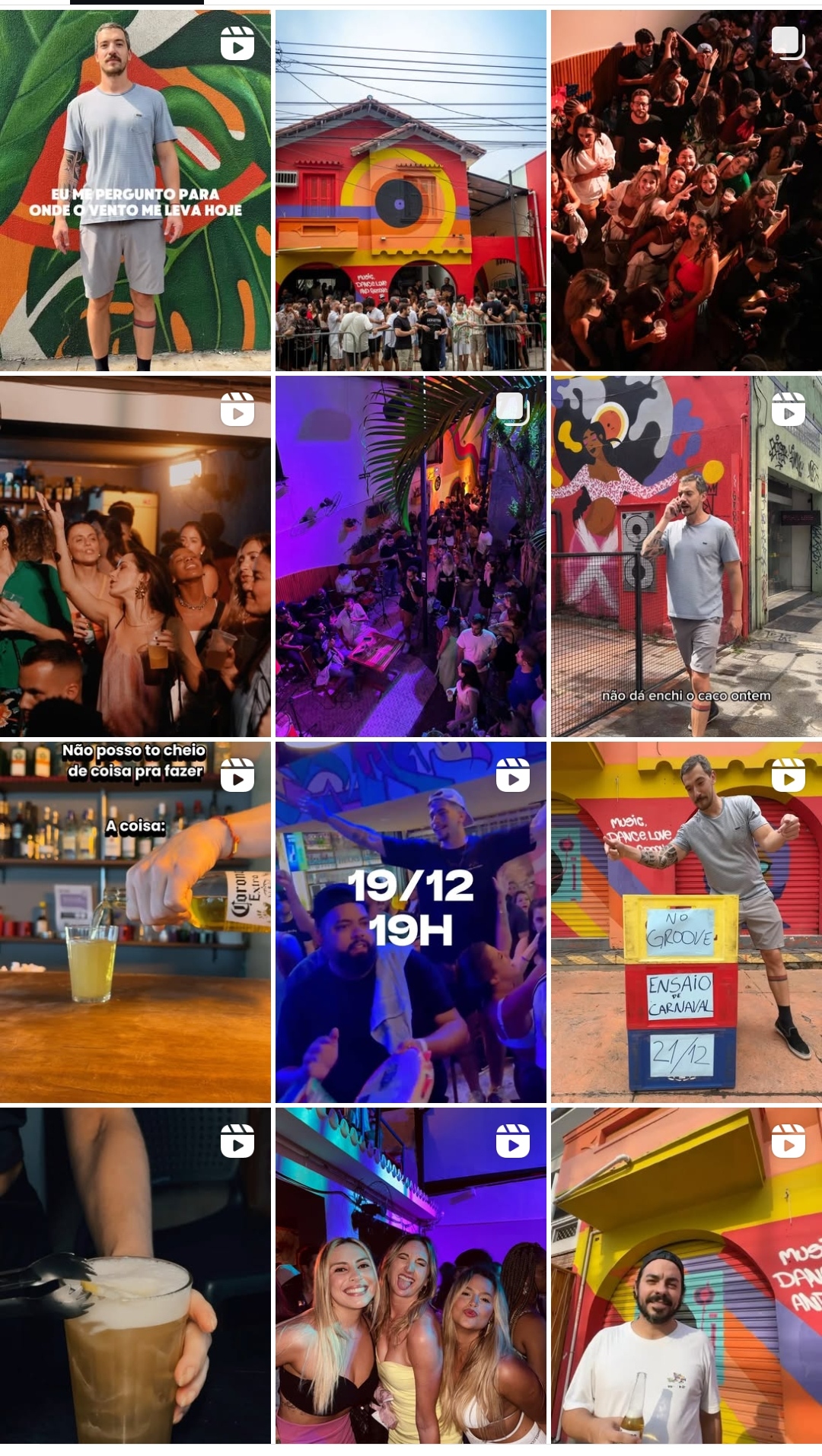Play reel of hand holding foamy beer cup
This screenshot has width=822, height=1456.
tap(135, 1275)
